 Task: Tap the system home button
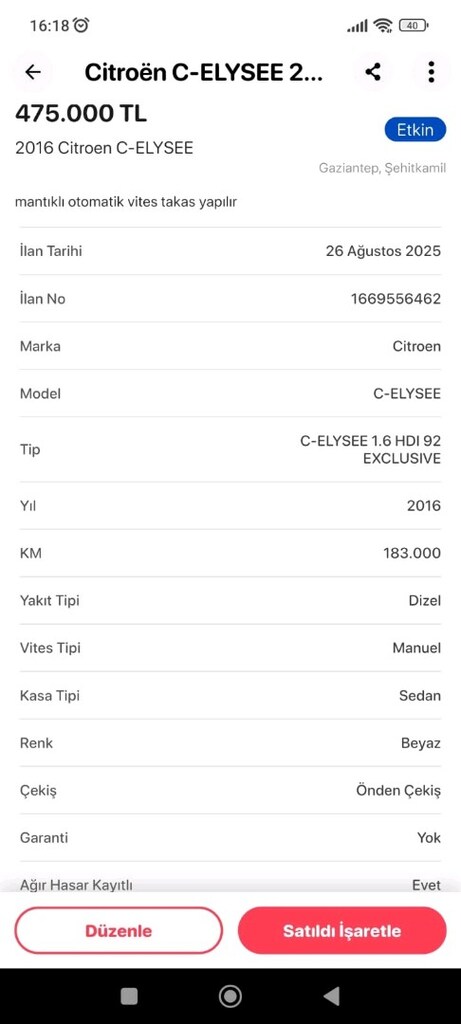[230, 996]
